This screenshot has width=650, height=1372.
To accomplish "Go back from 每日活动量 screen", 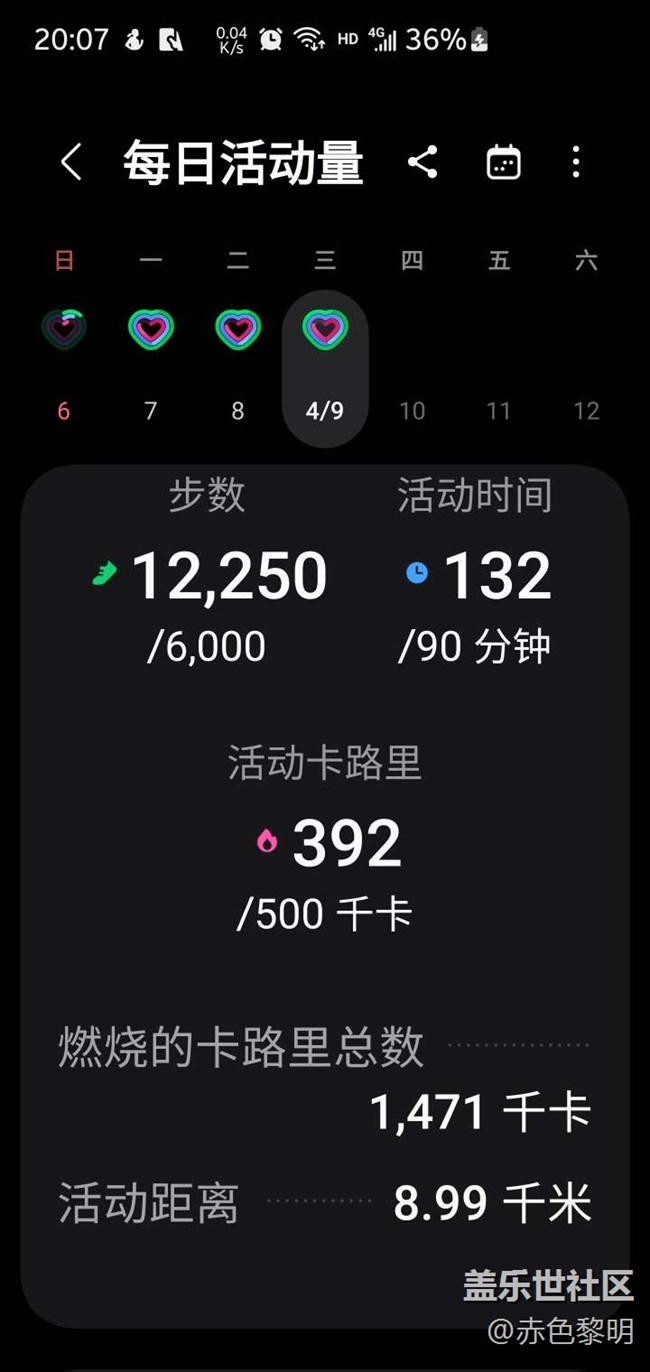I will point(70,162).
